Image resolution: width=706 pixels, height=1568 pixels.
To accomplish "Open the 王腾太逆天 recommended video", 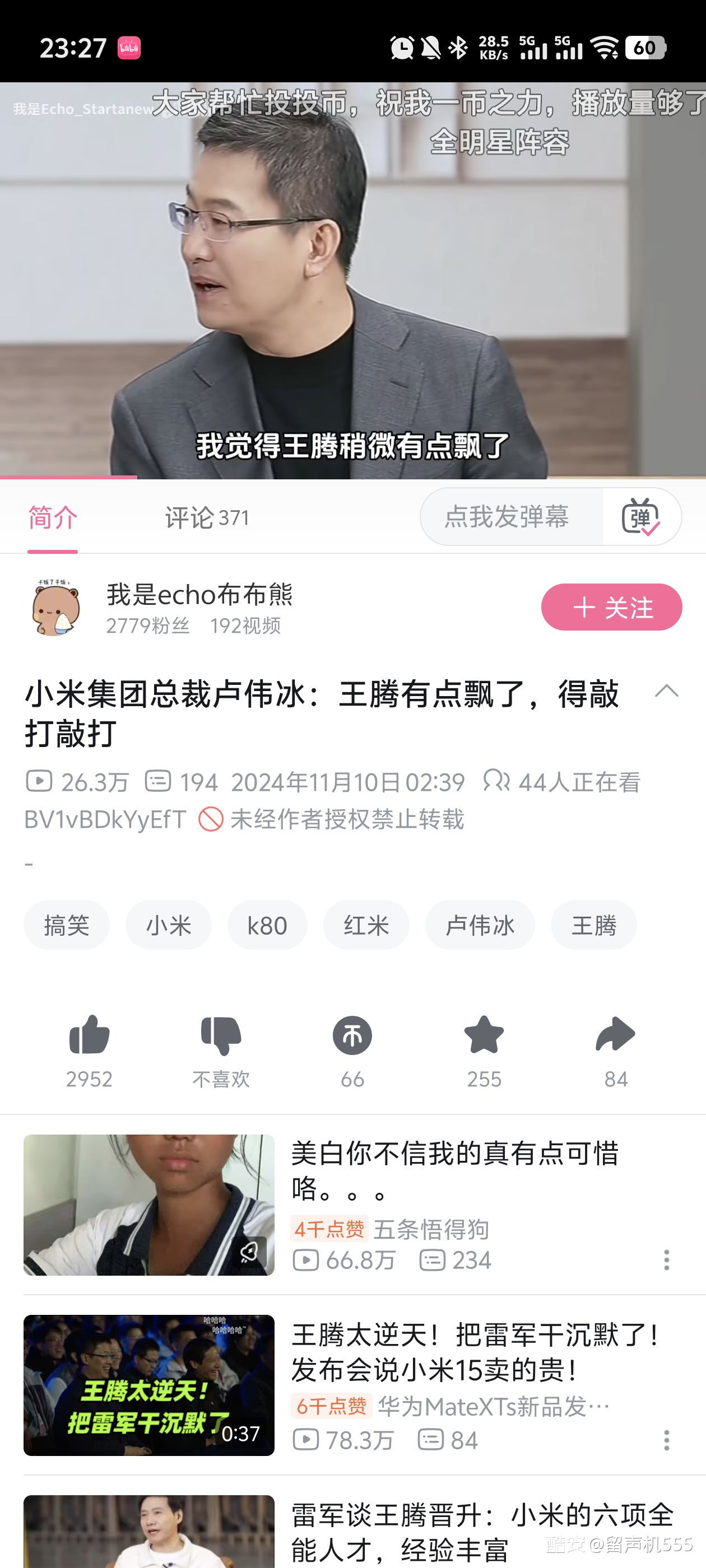I will (x=474, y=1352).
